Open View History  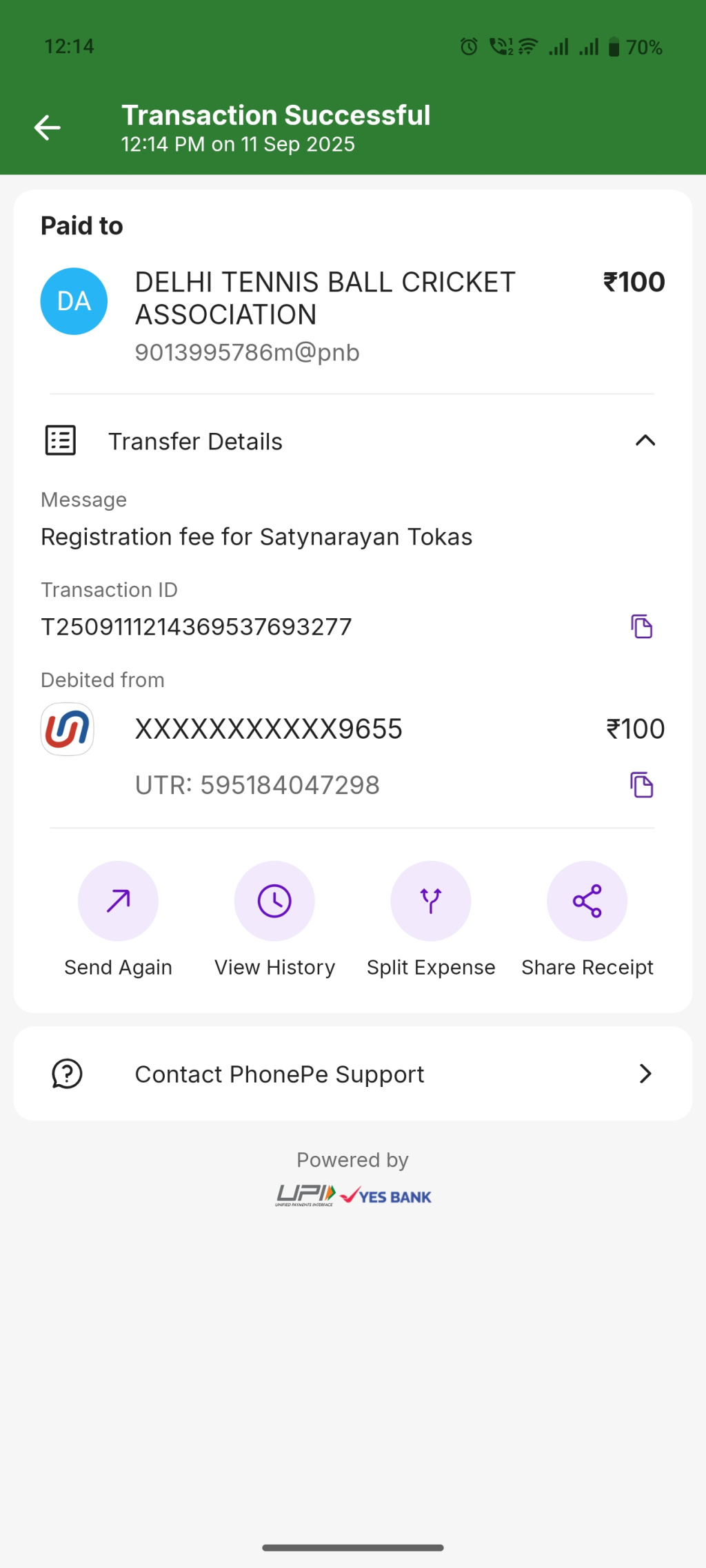[x=274, y=901]
